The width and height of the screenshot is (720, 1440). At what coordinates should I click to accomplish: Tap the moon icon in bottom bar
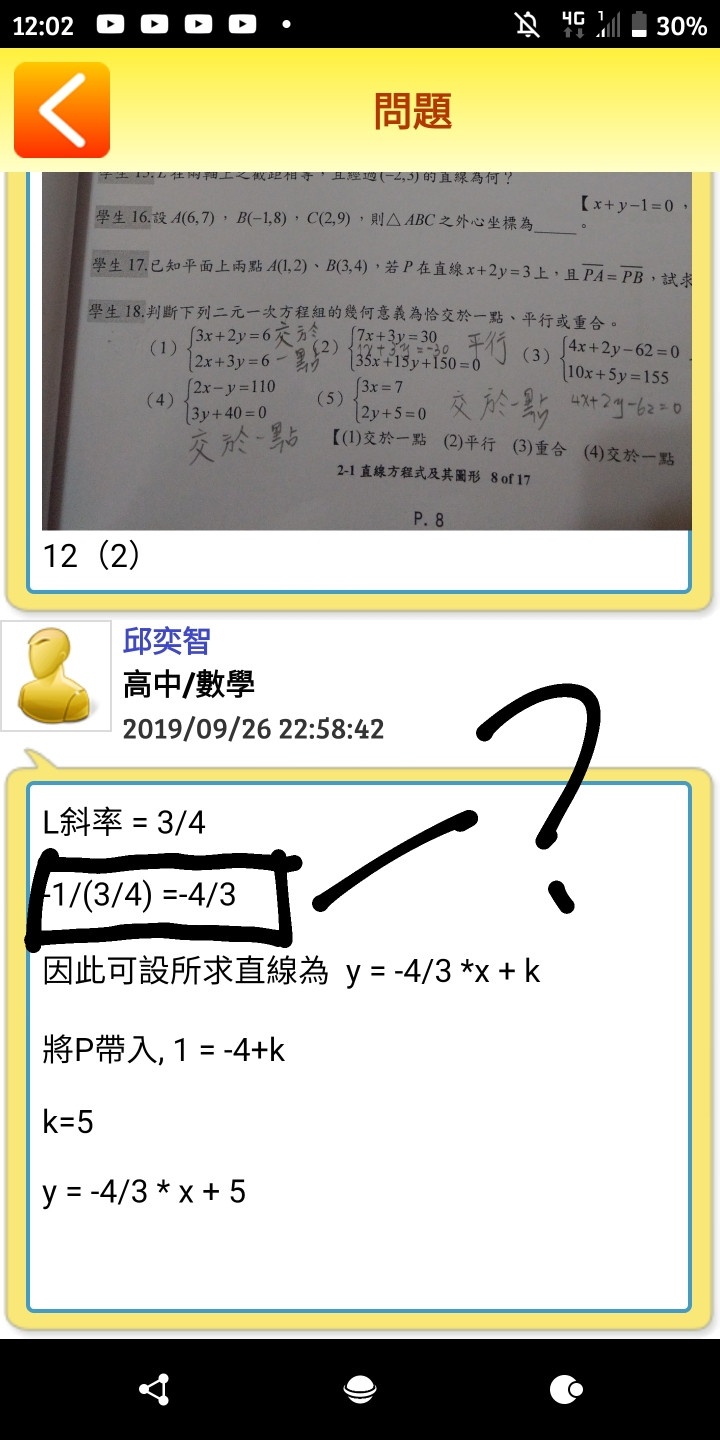point(566,1389)
